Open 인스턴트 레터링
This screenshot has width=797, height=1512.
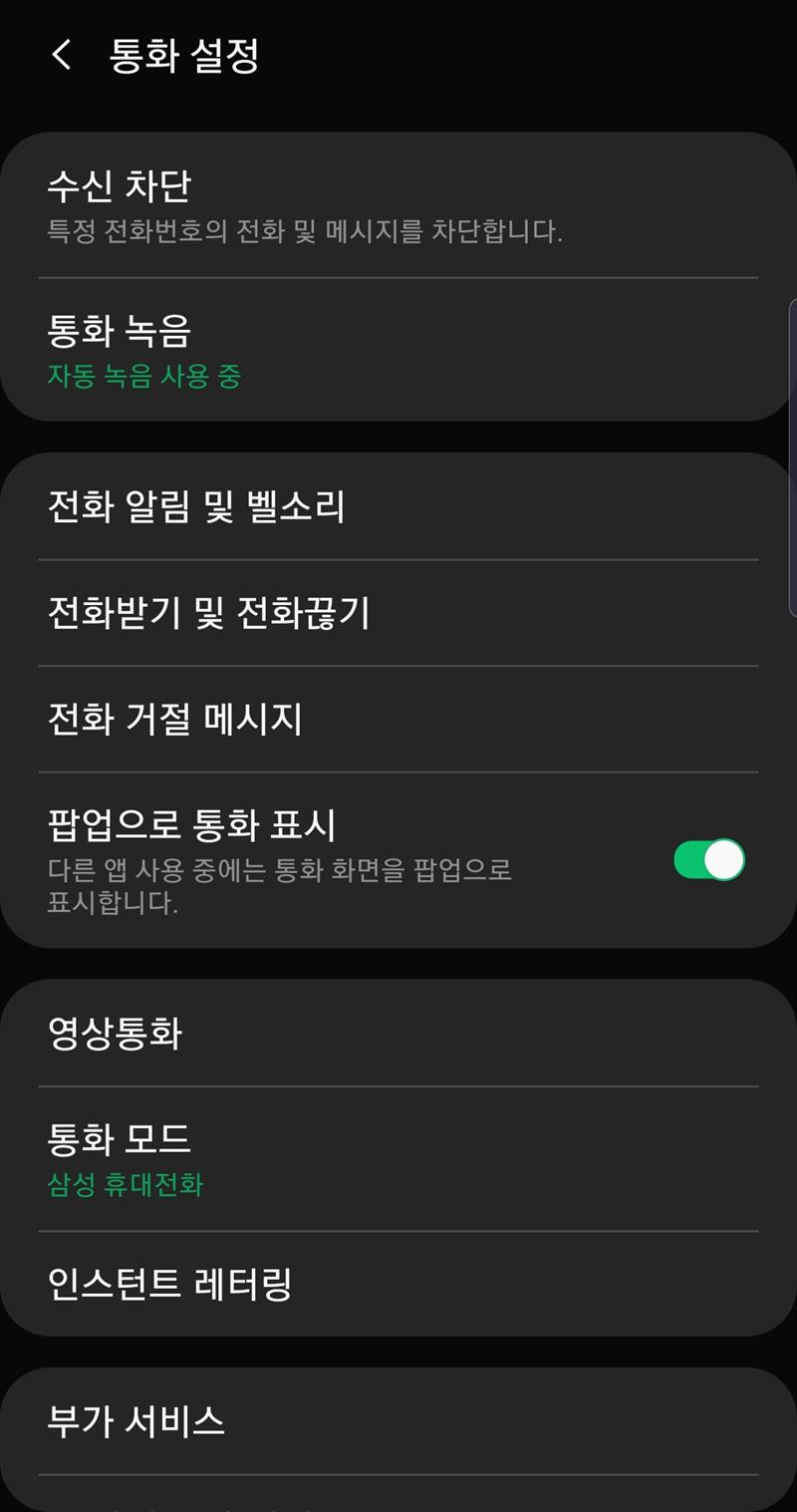click(x=398, y=1284)
